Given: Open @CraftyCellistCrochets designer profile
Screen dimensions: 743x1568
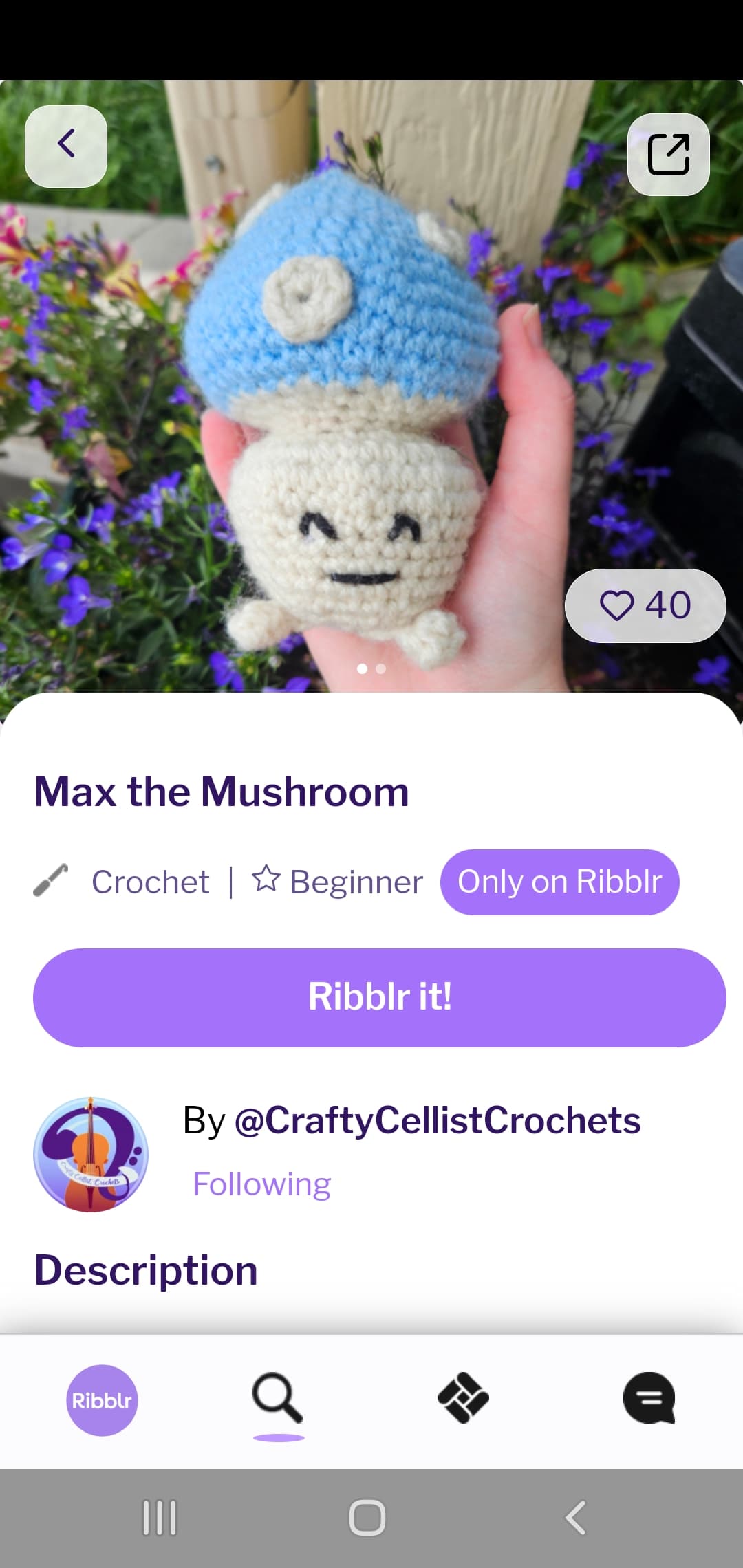Looking at the screenshot, I should [x=438, y=1120].
